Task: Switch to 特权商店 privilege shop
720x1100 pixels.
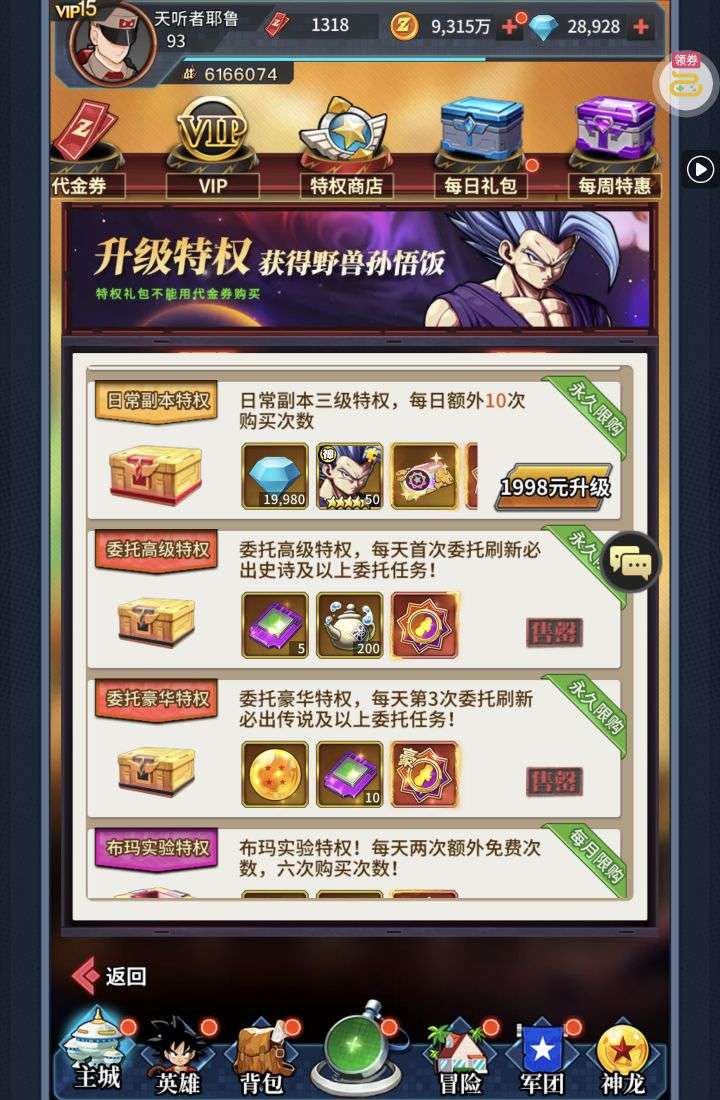Action: click(345, 145)
